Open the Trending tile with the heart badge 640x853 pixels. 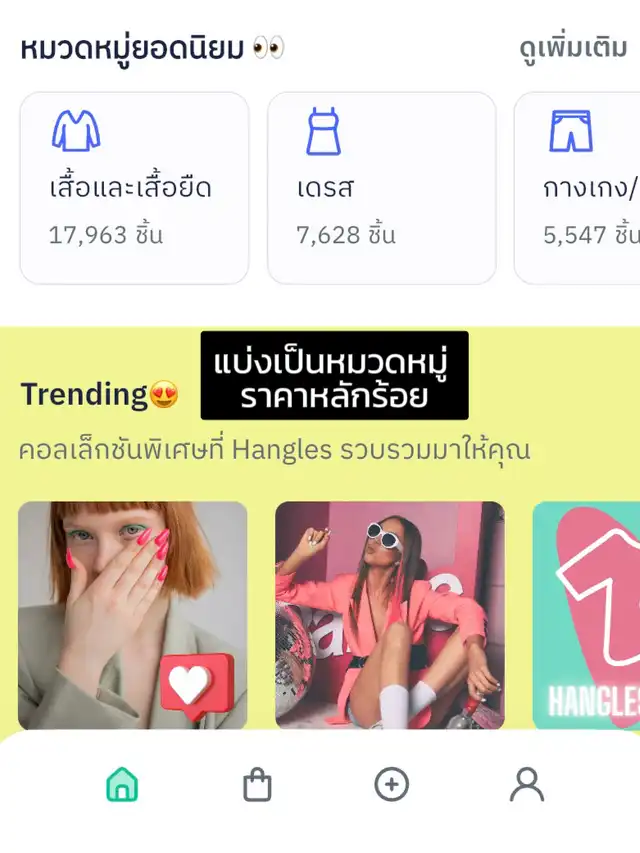[x=132, y=615]
